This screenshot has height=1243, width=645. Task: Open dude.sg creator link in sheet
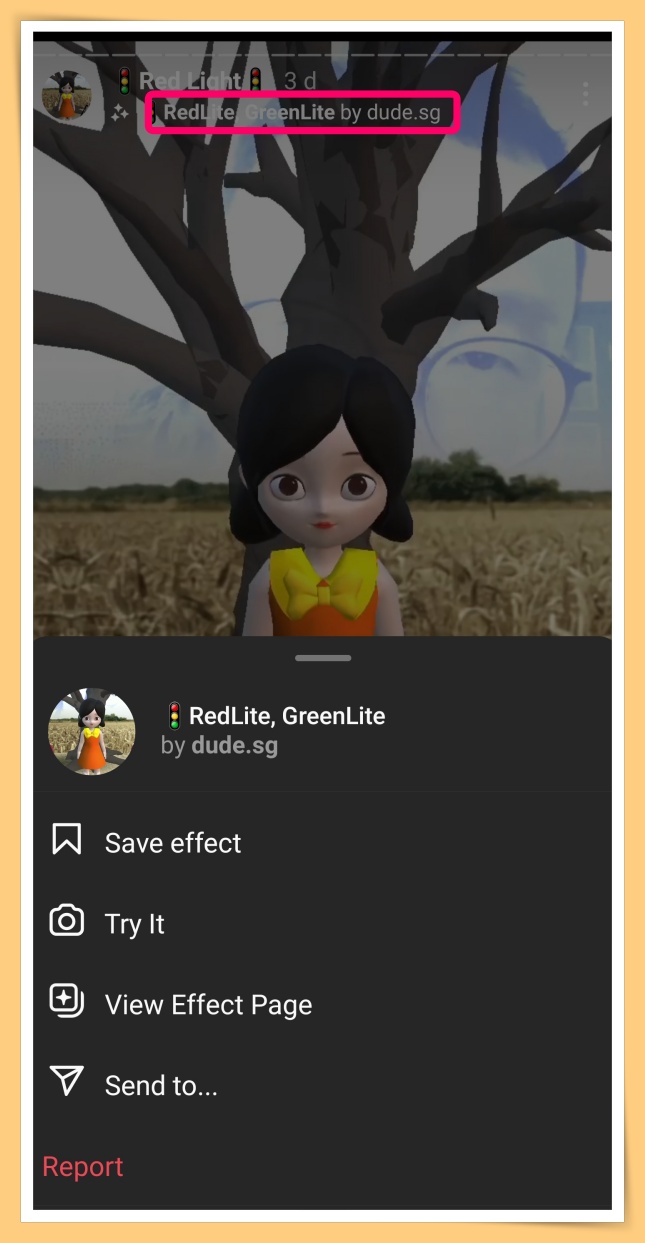pyautogui.click(x=234, y=746)
